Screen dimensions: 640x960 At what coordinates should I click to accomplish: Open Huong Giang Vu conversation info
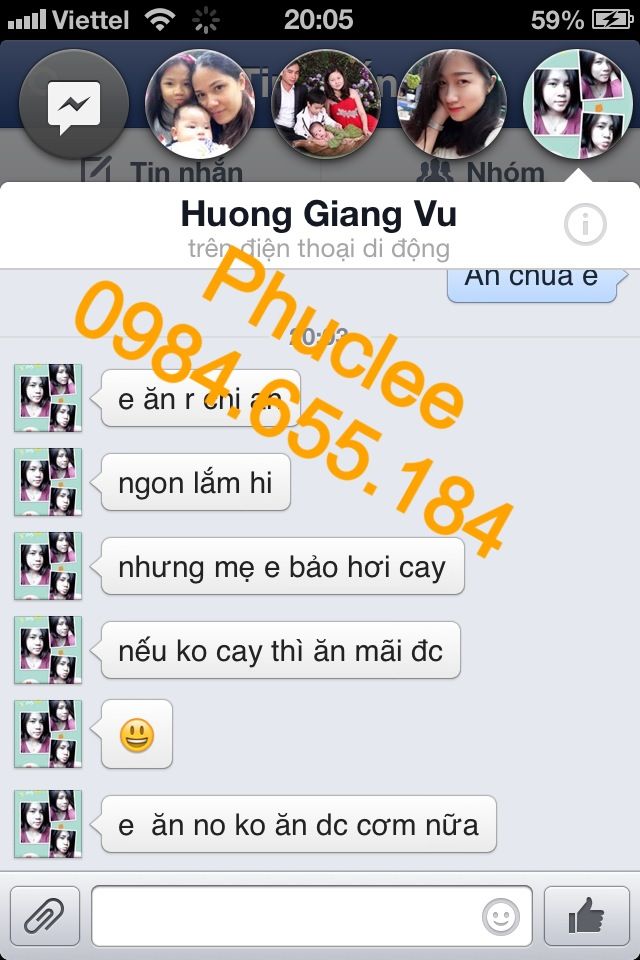585,225
